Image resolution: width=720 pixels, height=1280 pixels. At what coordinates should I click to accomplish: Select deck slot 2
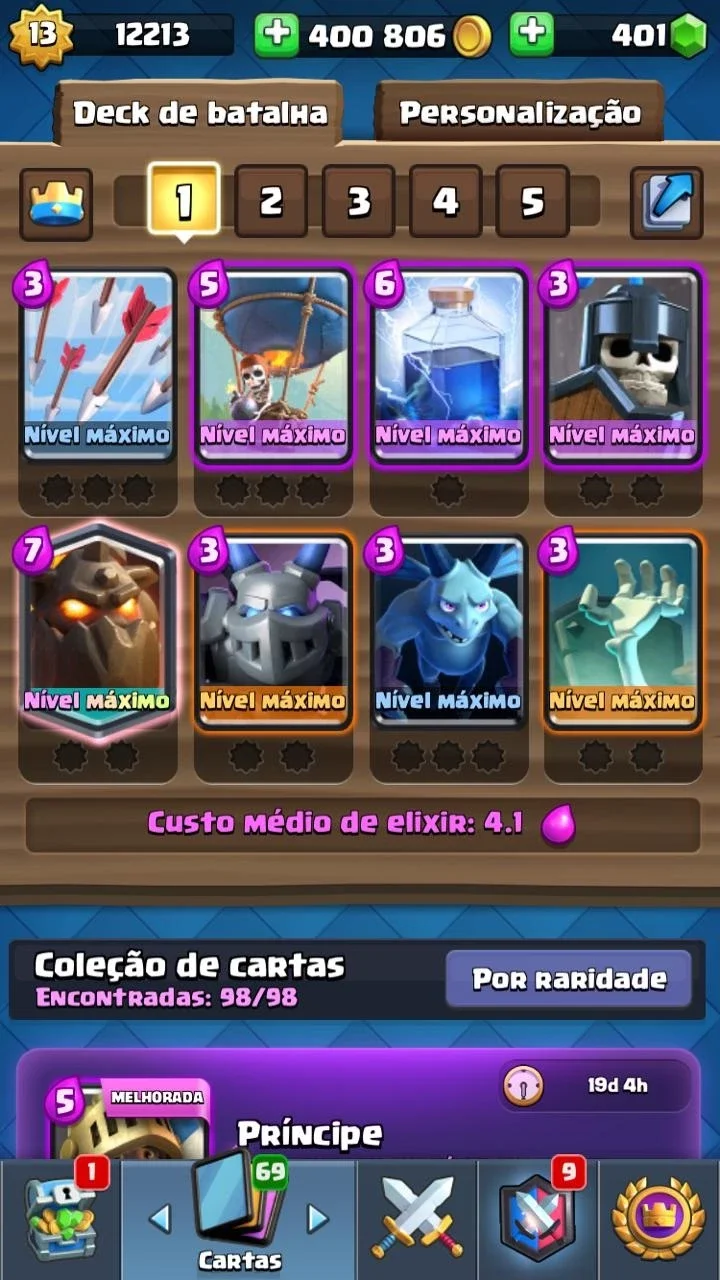click(x=270, y=201)
